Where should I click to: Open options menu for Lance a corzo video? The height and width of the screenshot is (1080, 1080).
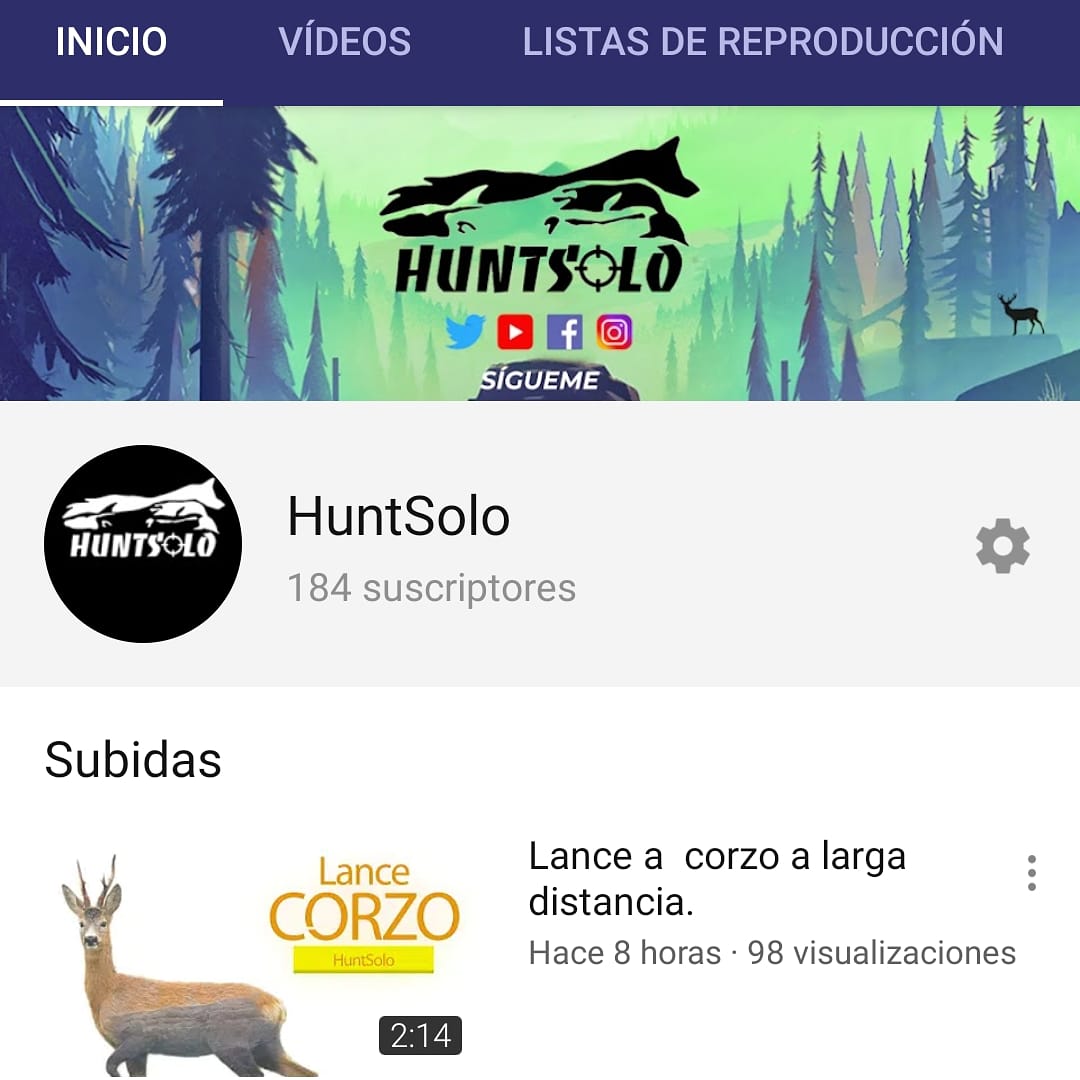coord(1031,873)
